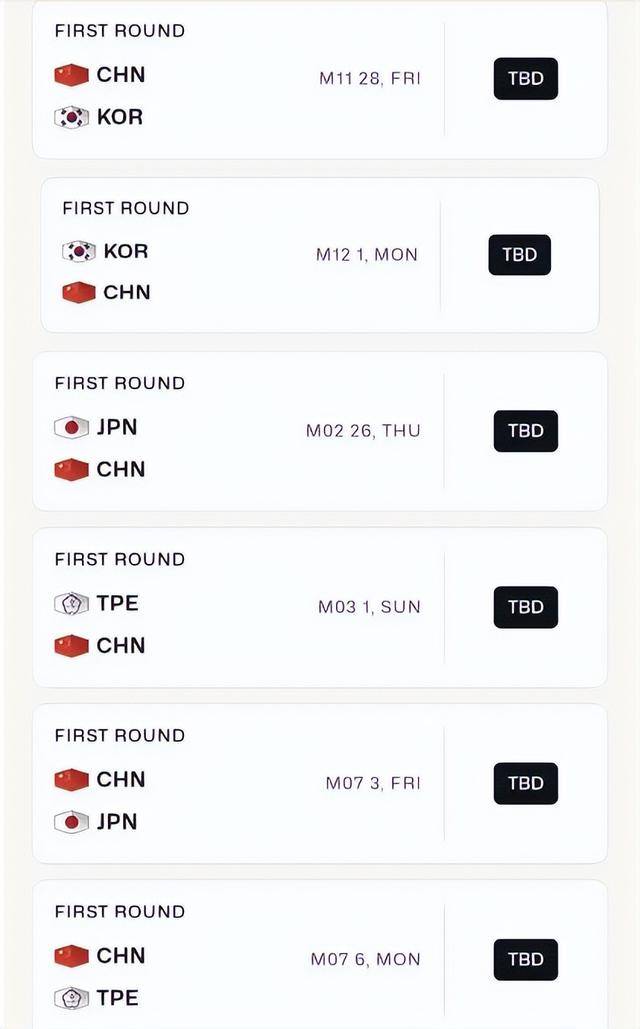View the JPN vs CHN game on M02 26
Image resolution: width=640 pixels, height=1029 pixels.
pyautogui.click(x=320, y=431)
